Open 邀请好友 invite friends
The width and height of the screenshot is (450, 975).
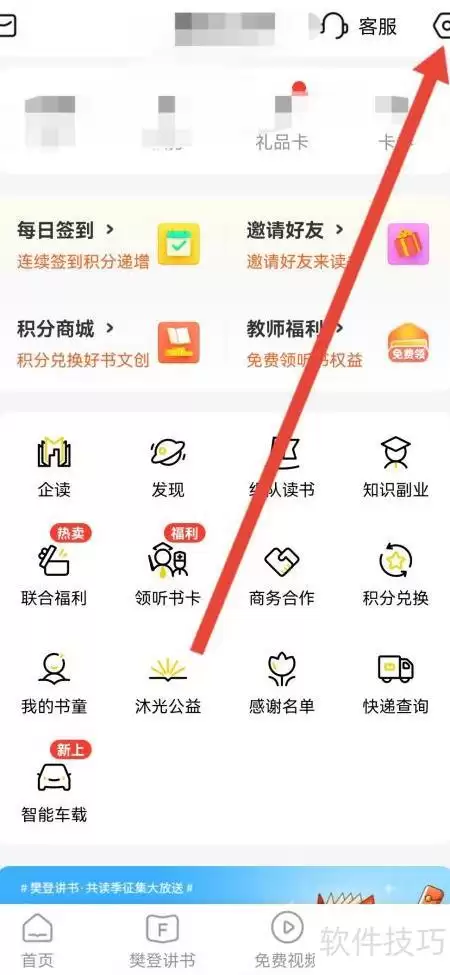pos(338,244)
